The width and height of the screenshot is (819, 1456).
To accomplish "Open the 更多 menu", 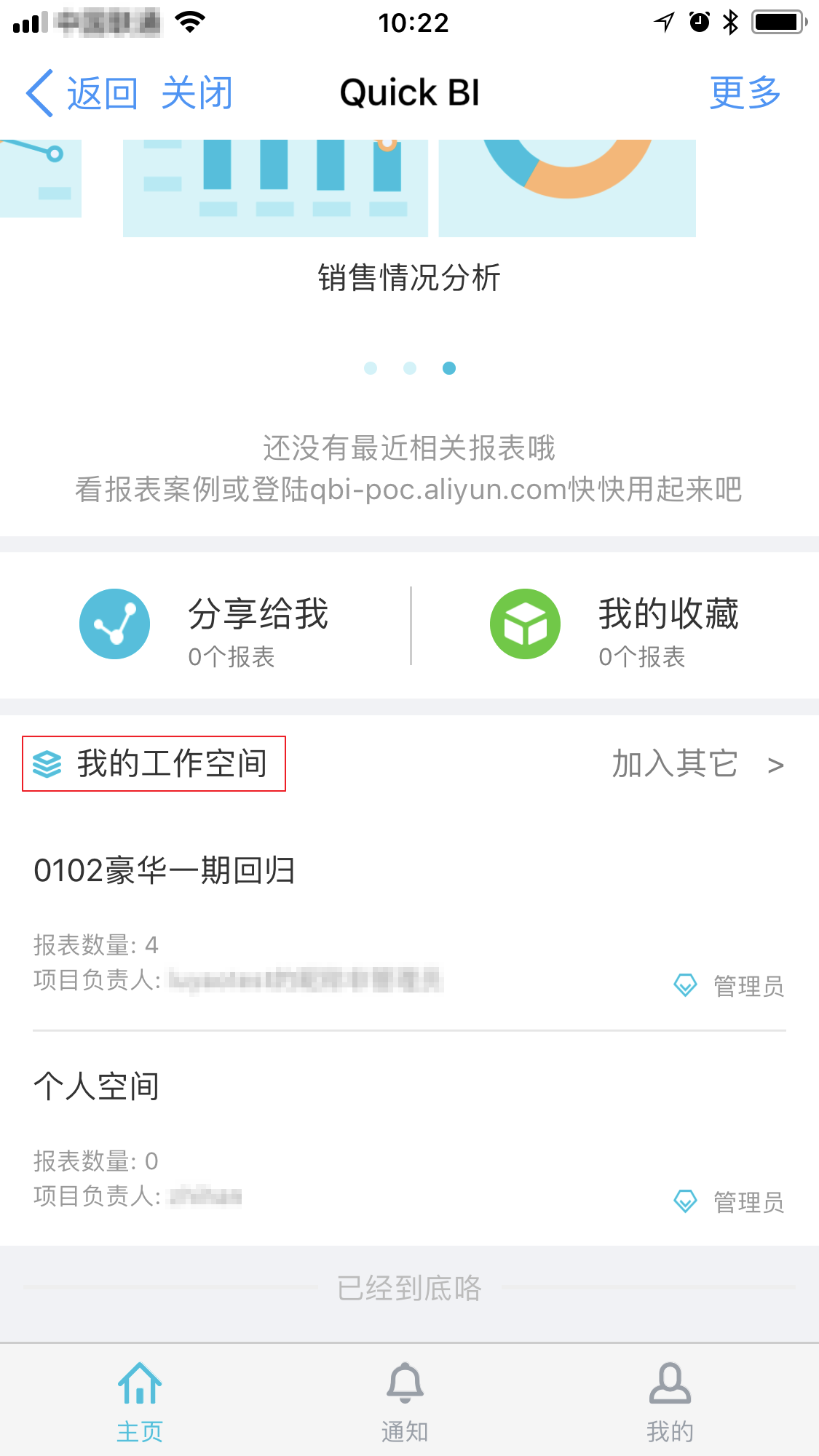I will [745, 93].
